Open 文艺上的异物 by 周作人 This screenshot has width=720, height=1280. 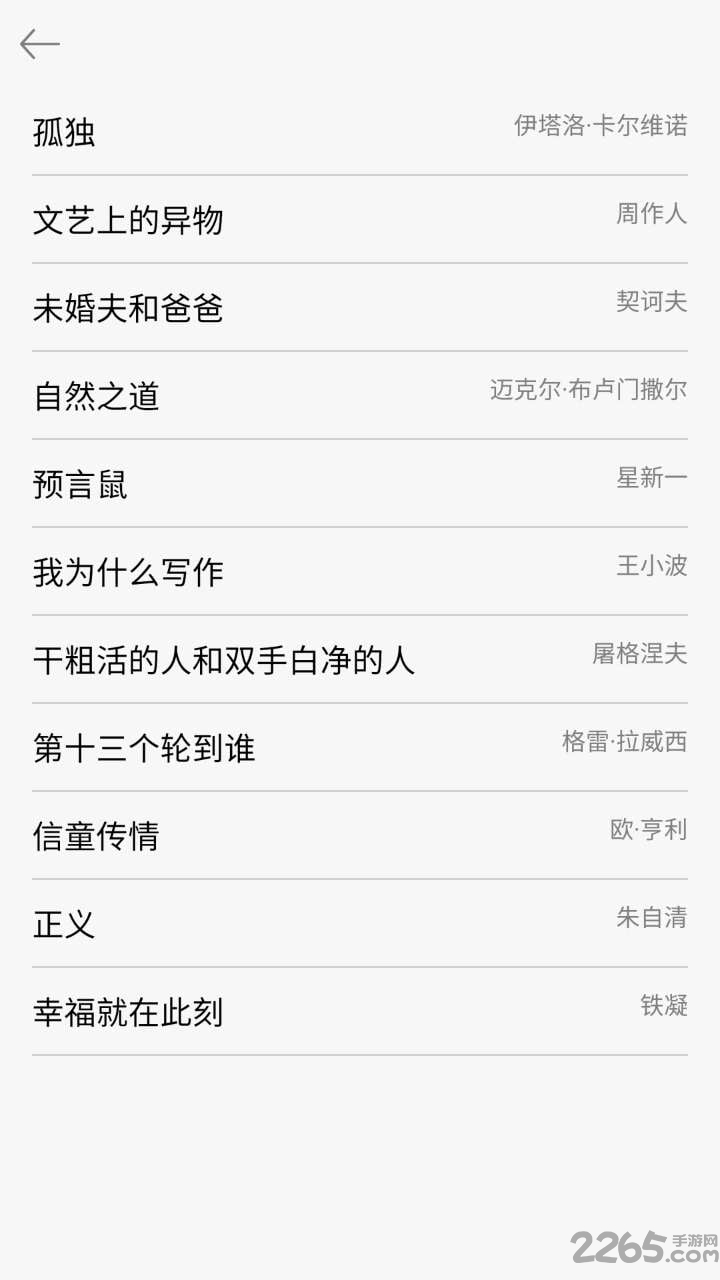(128, 220)
